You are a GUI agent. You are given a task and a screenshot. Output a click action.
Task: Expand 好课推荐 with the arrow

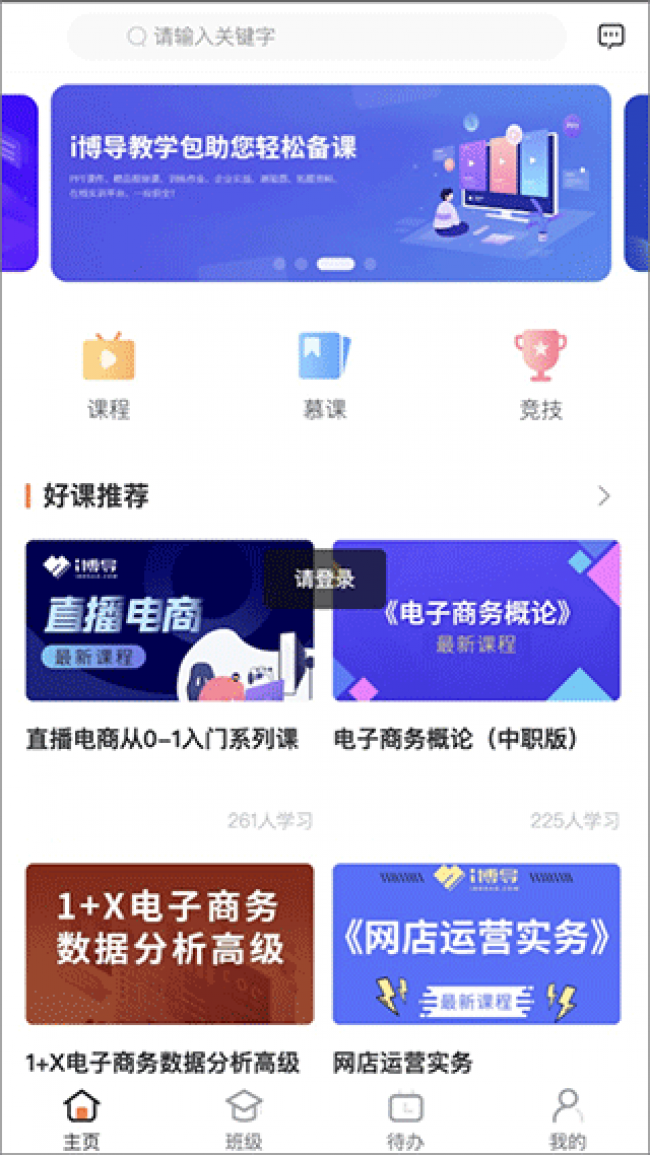603,496
